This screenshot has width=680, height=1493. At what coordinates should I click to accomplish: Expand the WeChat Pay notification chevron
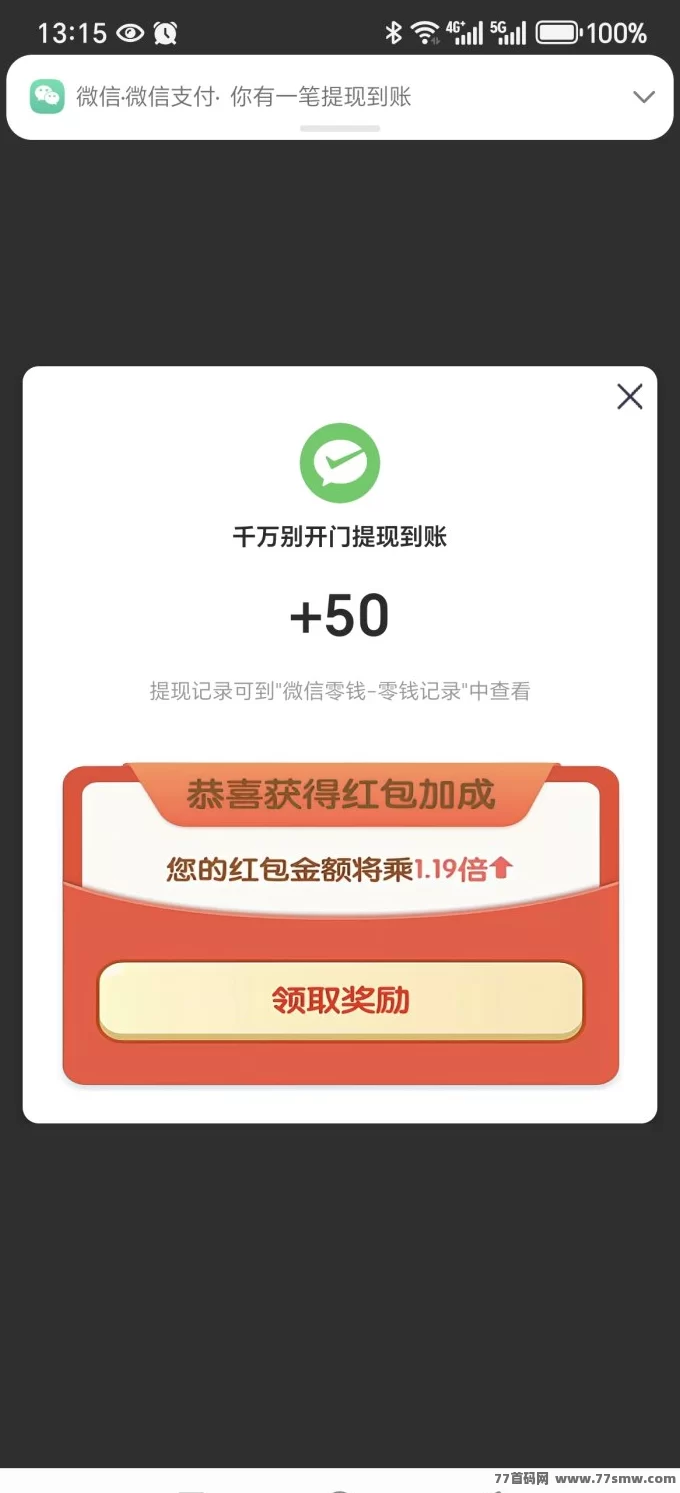(x=644, y=97)
